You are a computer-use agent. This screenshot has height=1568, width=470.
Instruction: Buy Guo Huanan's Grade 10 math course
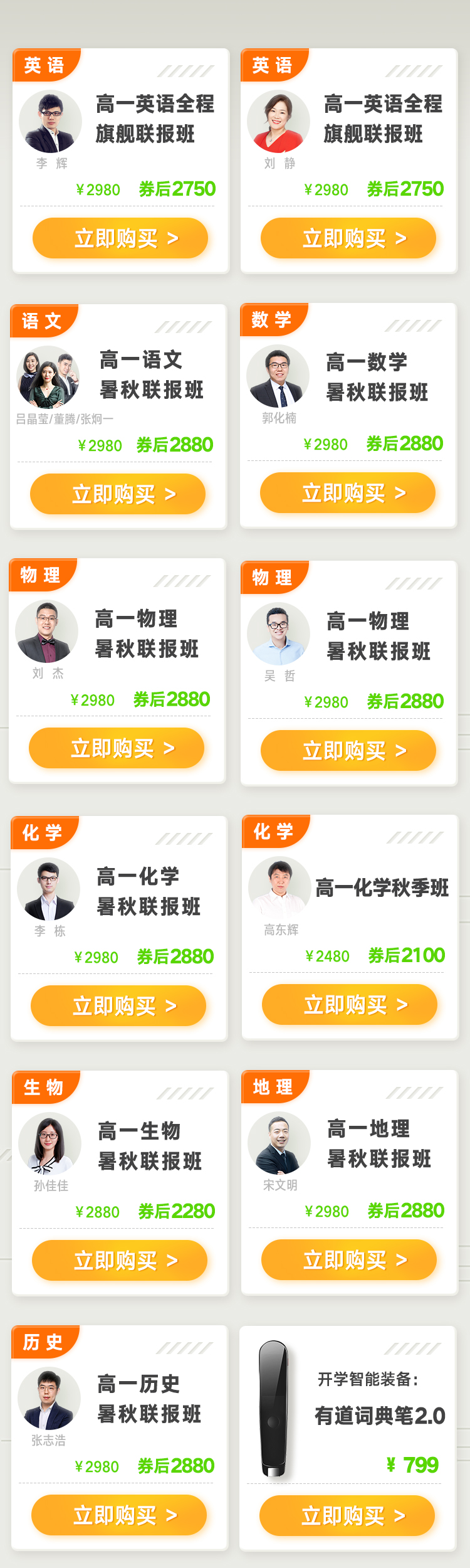(348, 493)
